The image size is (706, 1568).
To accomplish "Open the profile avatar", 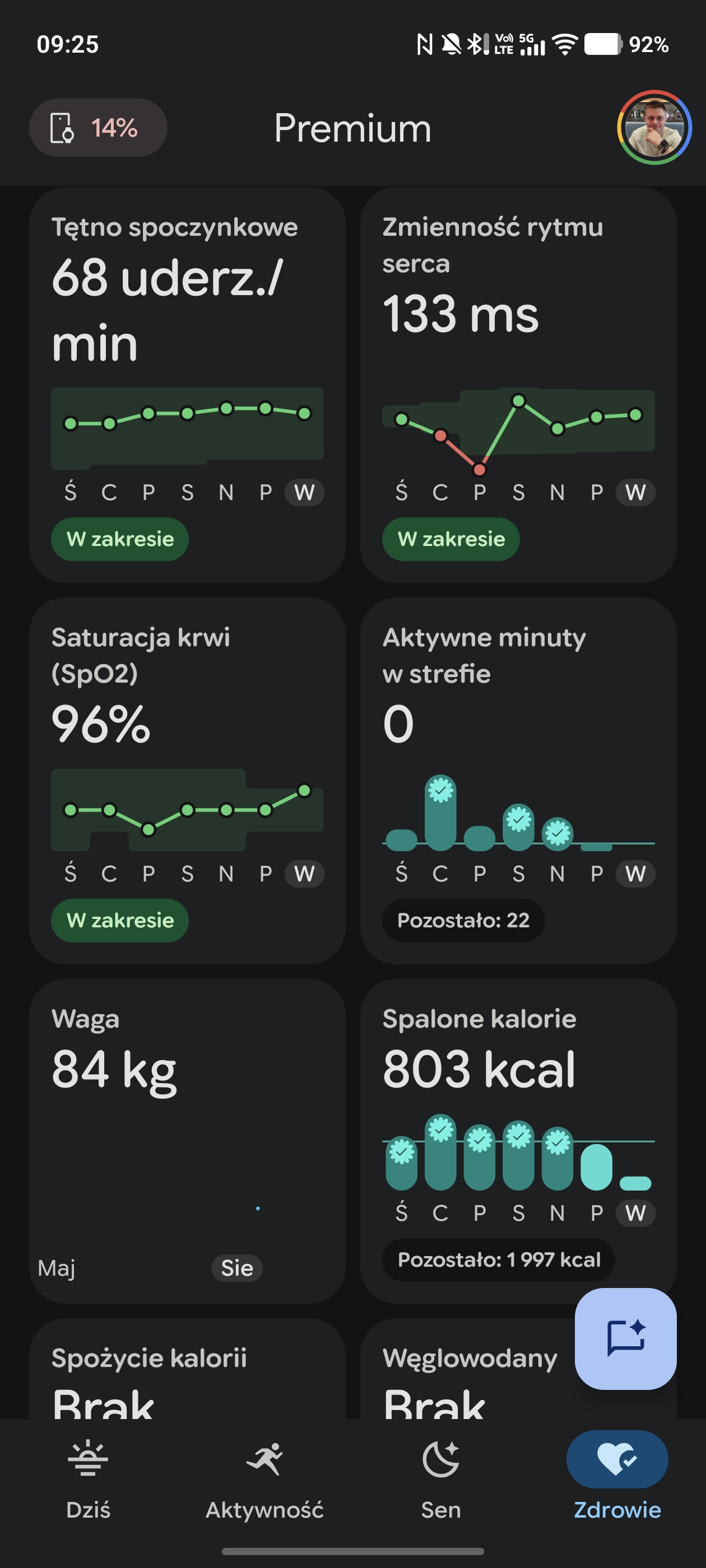I will (x=654, y=128).
